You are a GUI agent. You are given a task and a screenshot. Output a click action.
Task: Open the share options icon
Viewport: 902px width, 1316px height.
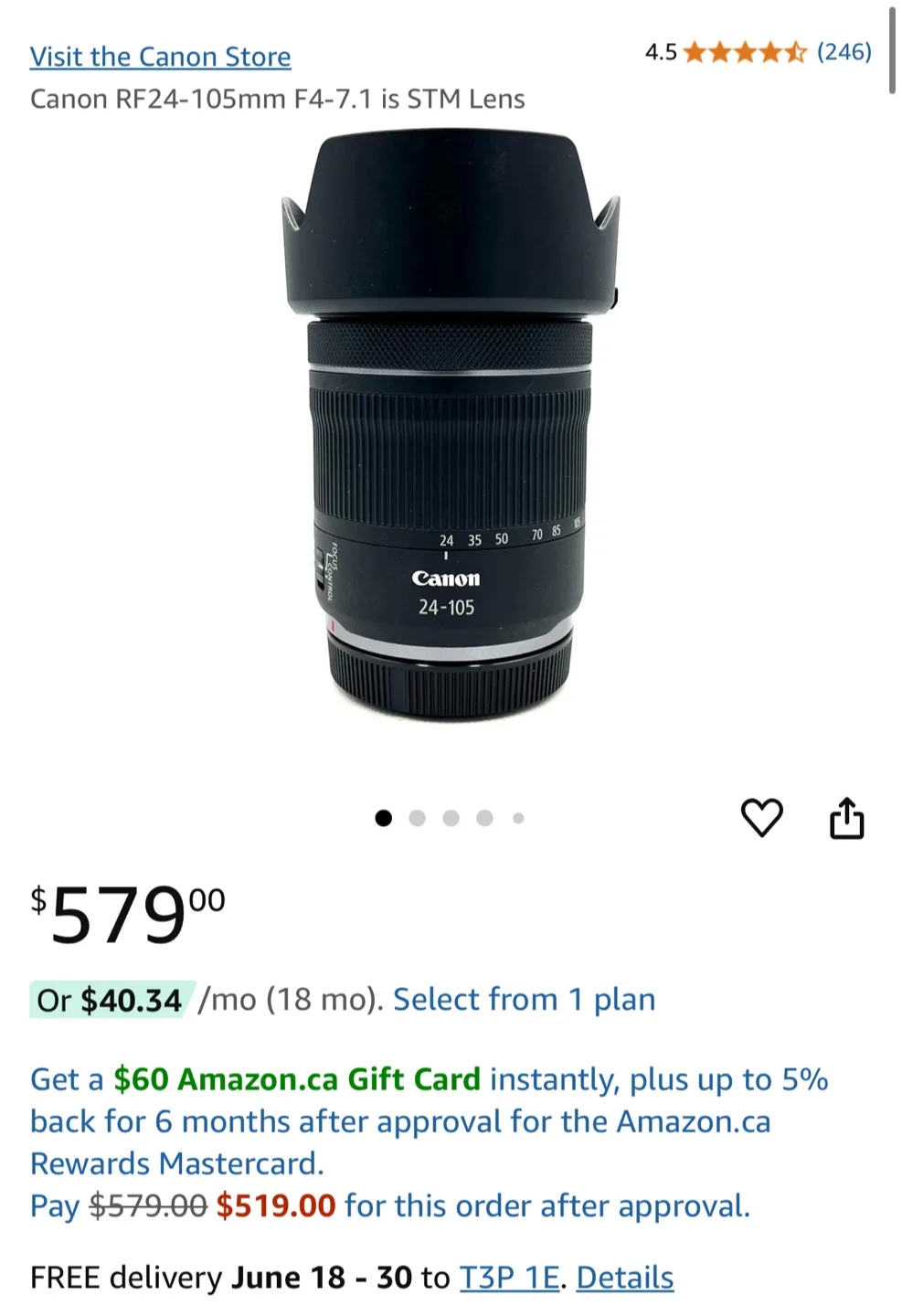[x=848, y=818]
